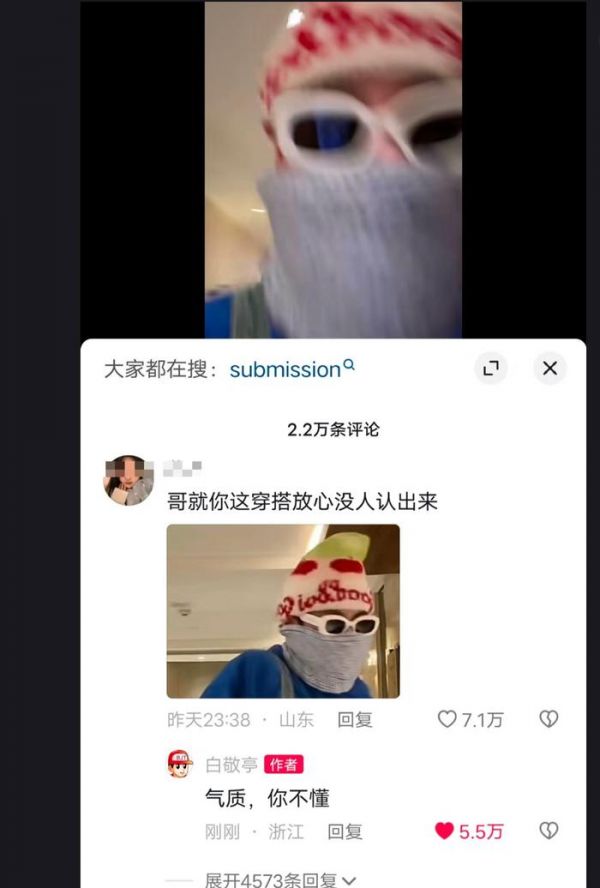Close the comments panel
The image size is (600, 888).
549,368
